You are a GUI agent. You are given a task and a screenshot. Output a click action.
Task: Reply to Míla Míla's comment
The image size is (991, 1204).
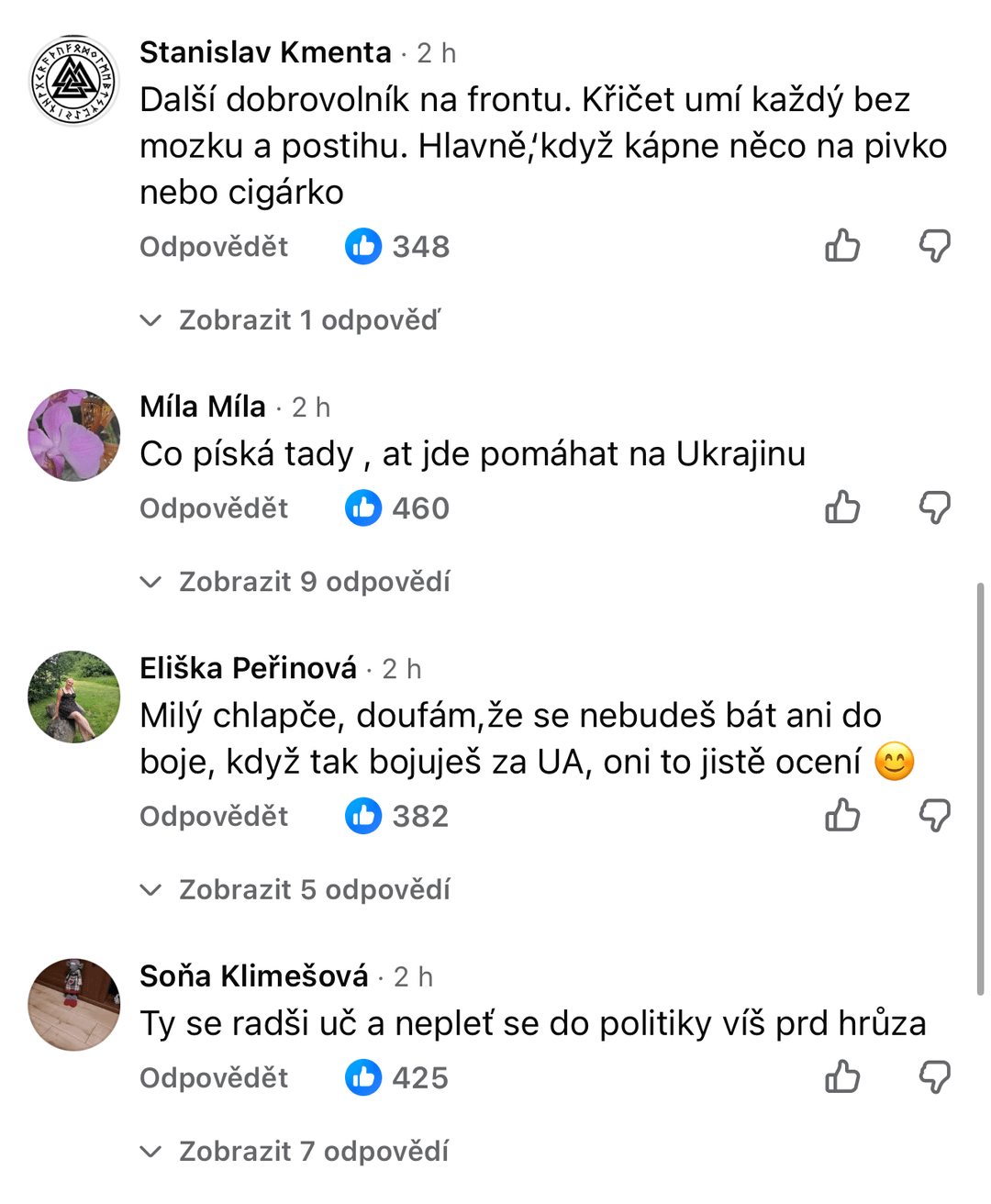(x=214, y=508)
